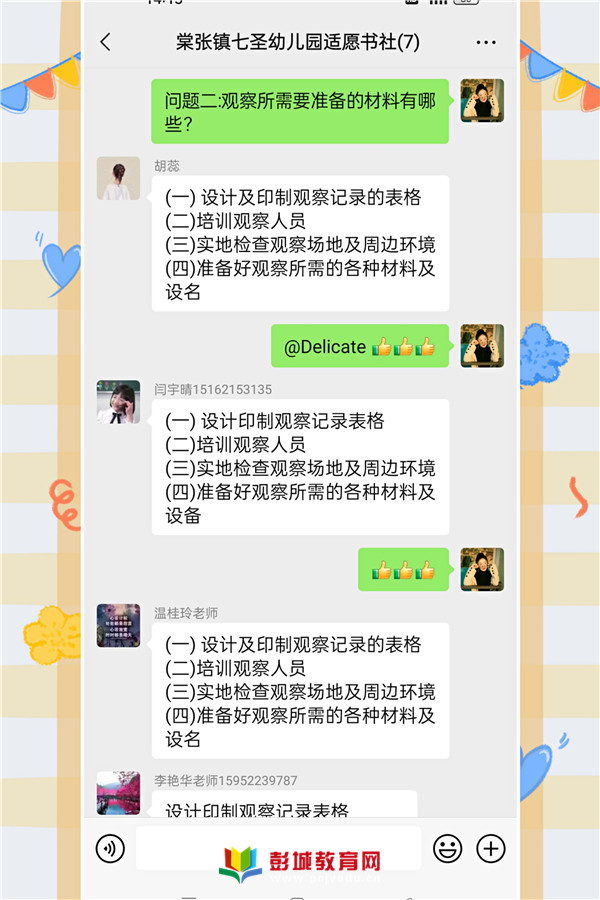Focus the message text field
The height and width of the screenshot is (900, 600).
point(278,848)
